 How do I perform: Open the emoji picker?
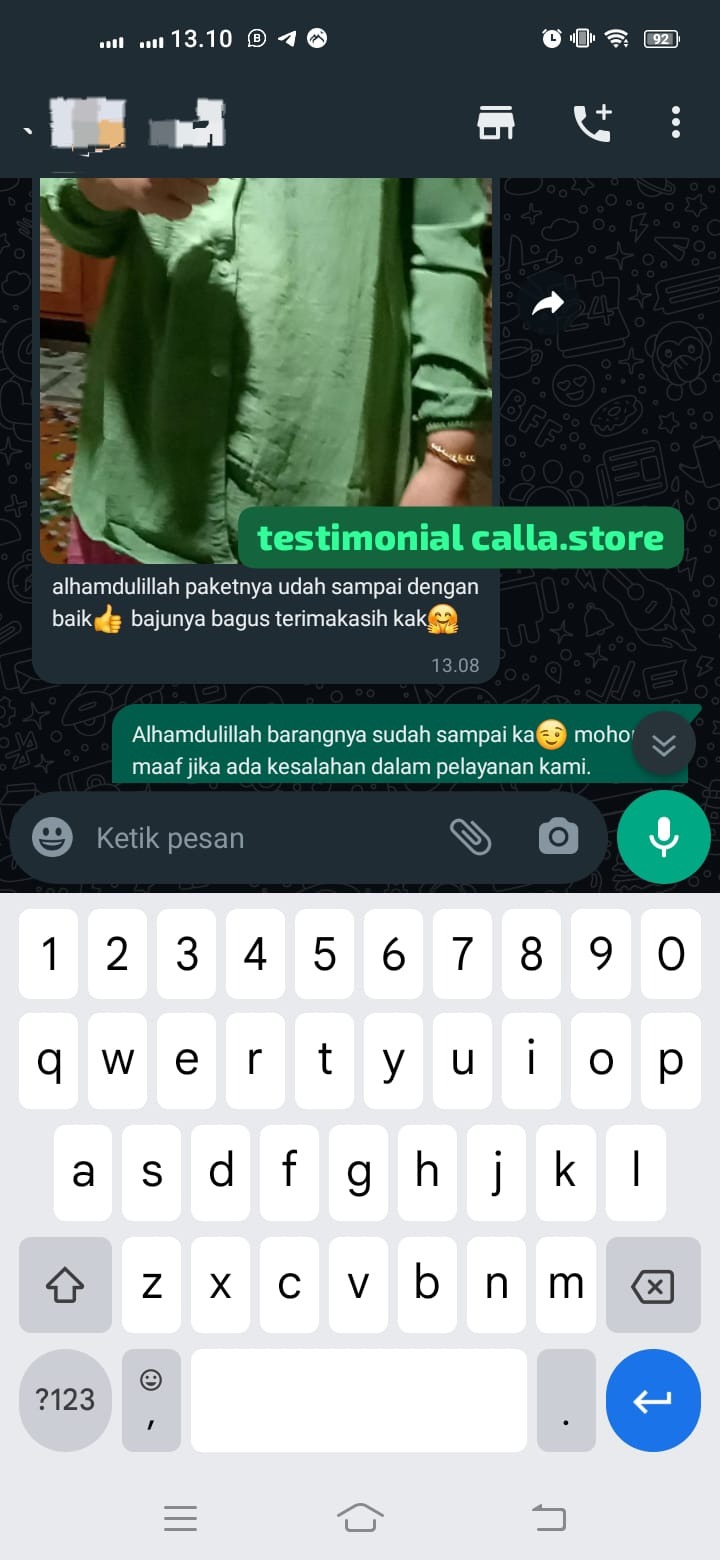52,837
